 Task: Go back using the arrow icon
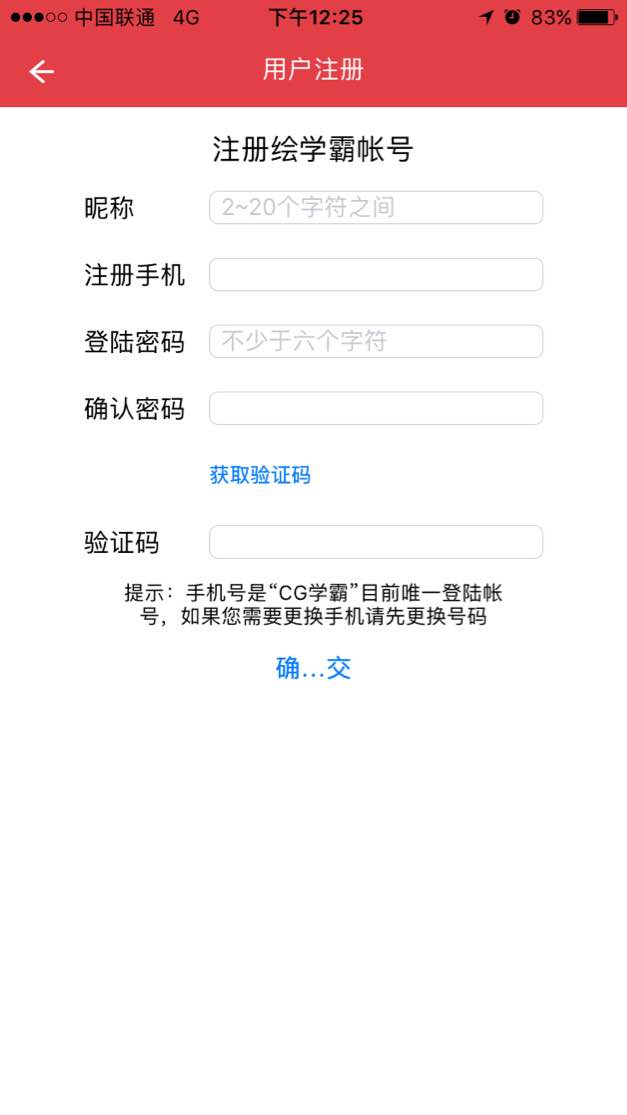click(x=41, y=71)
